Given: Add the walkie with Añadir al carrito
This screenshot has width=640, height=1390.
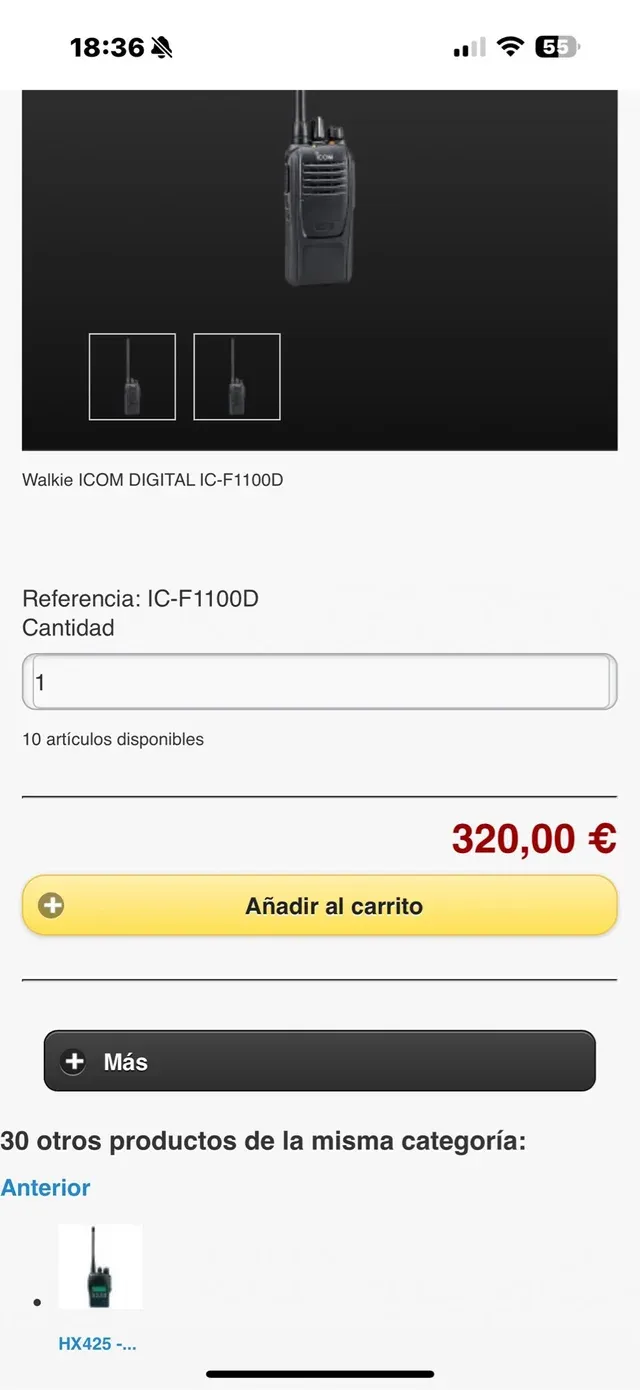Looking at the screenshot, I should coord(320,906).
